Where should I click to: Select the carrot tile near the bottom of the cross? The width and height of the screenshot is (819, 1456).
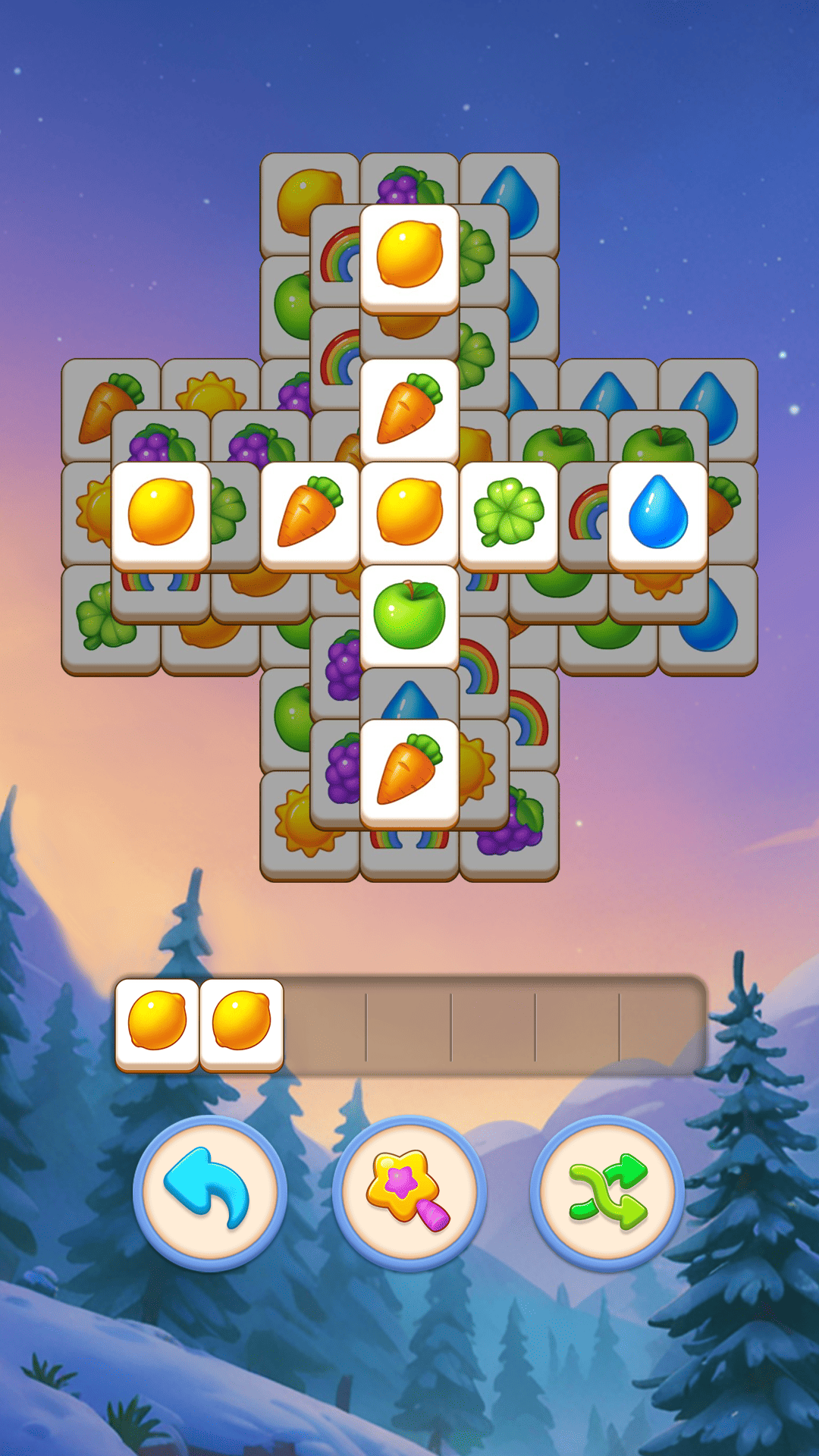click(x=409, y=773)
